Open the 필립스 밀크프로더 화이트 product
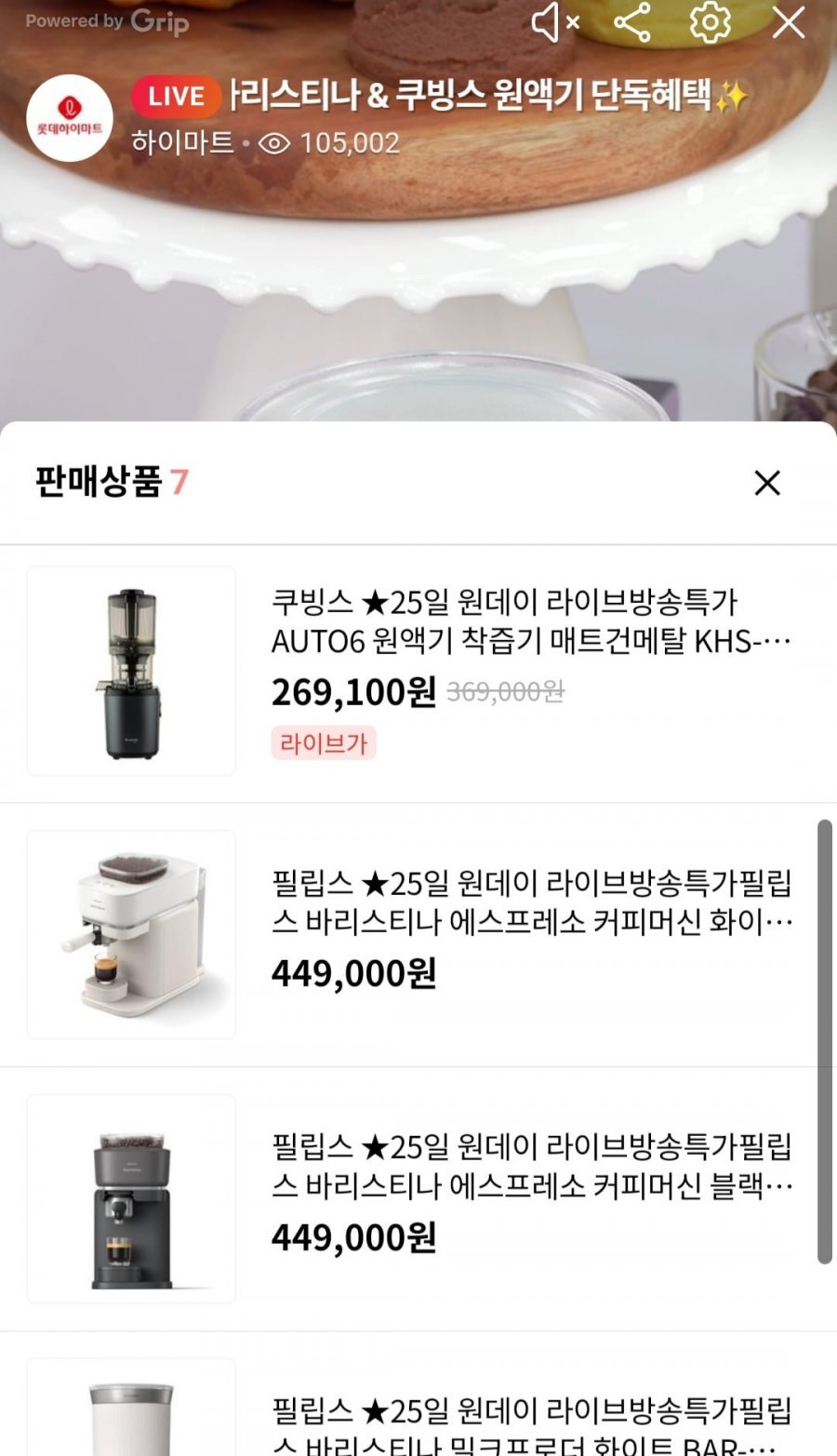 pyautogui.click(x=418, y=1396)
